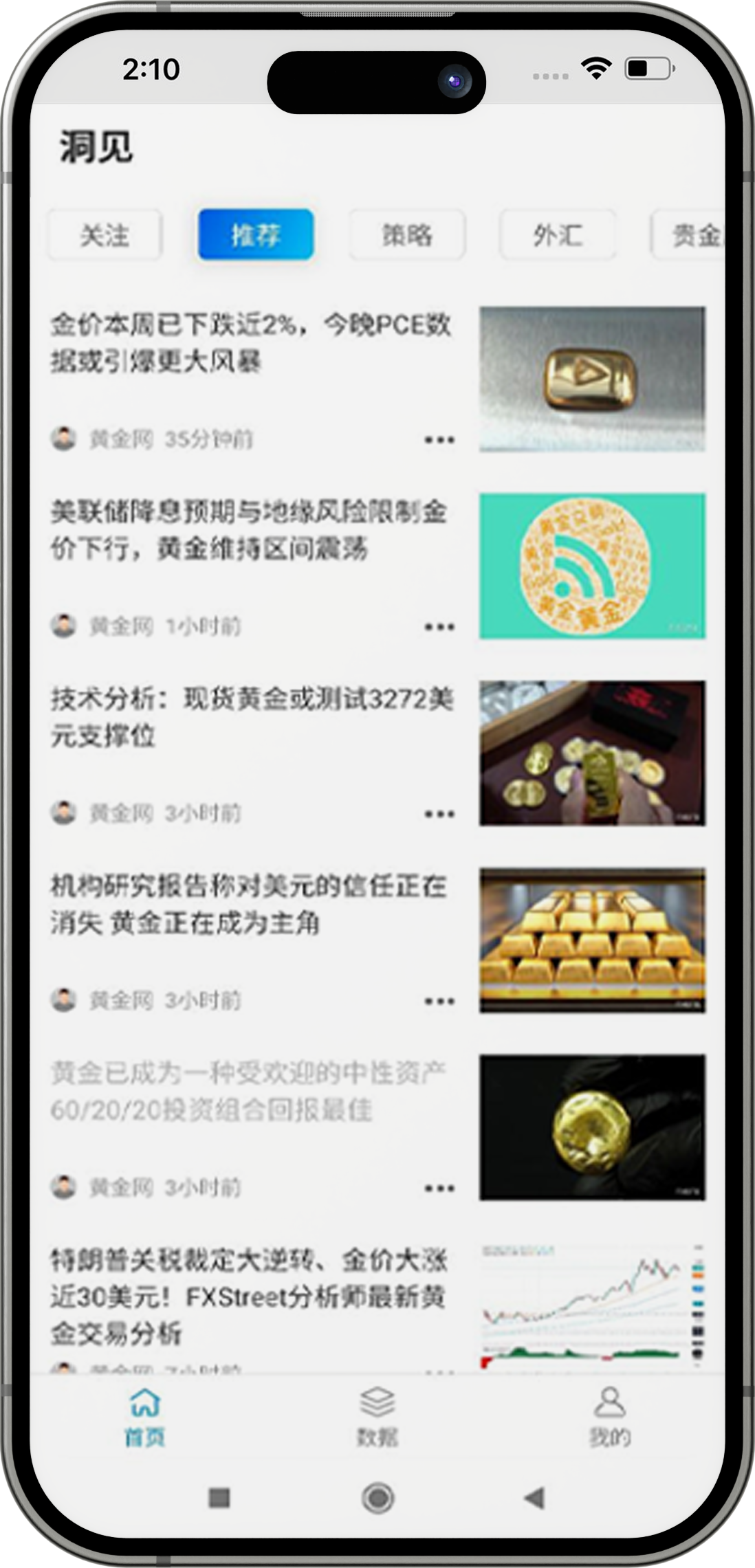Open 技术分析：现货黄金或测试3272美元 article

tap(251, 717)
